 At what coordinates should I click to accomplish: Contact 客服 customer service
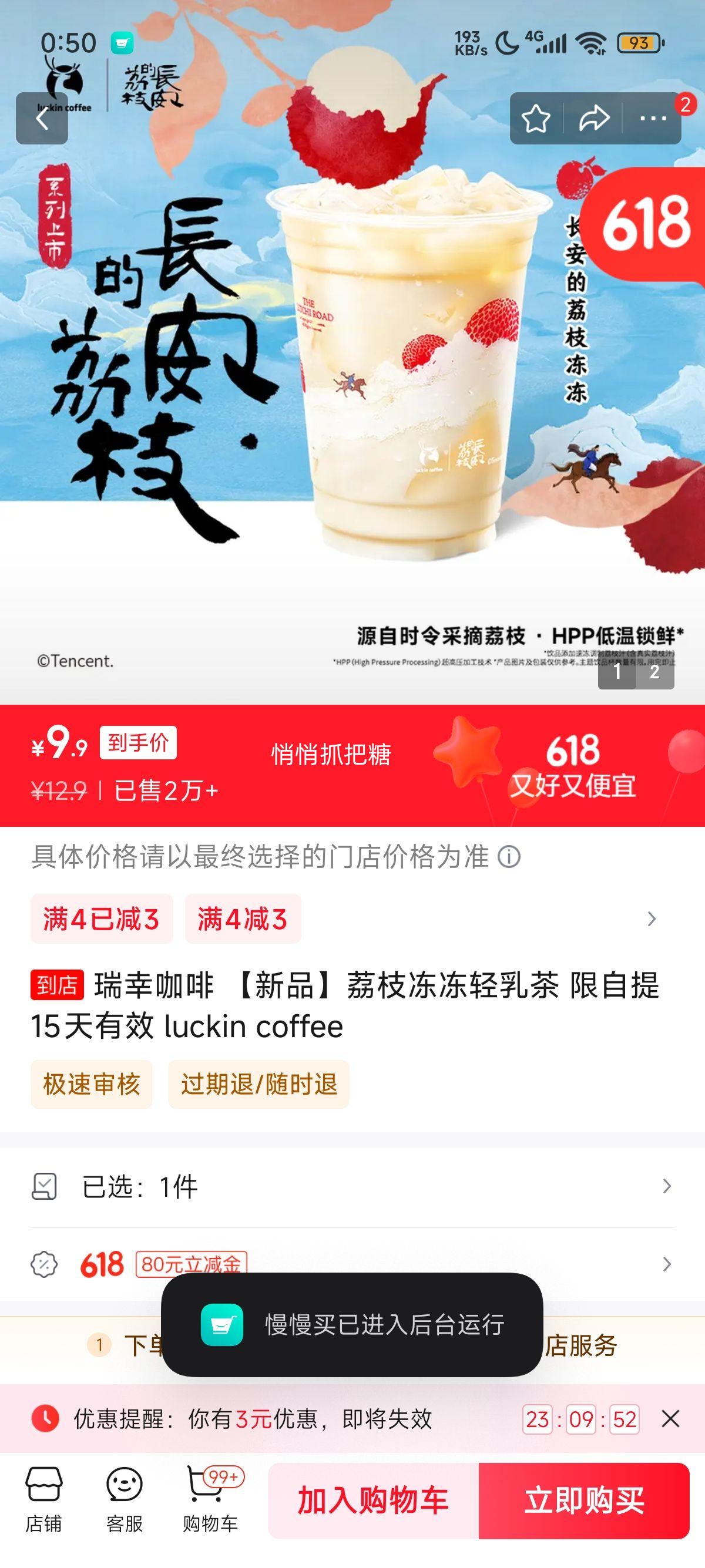point(124,1500)
